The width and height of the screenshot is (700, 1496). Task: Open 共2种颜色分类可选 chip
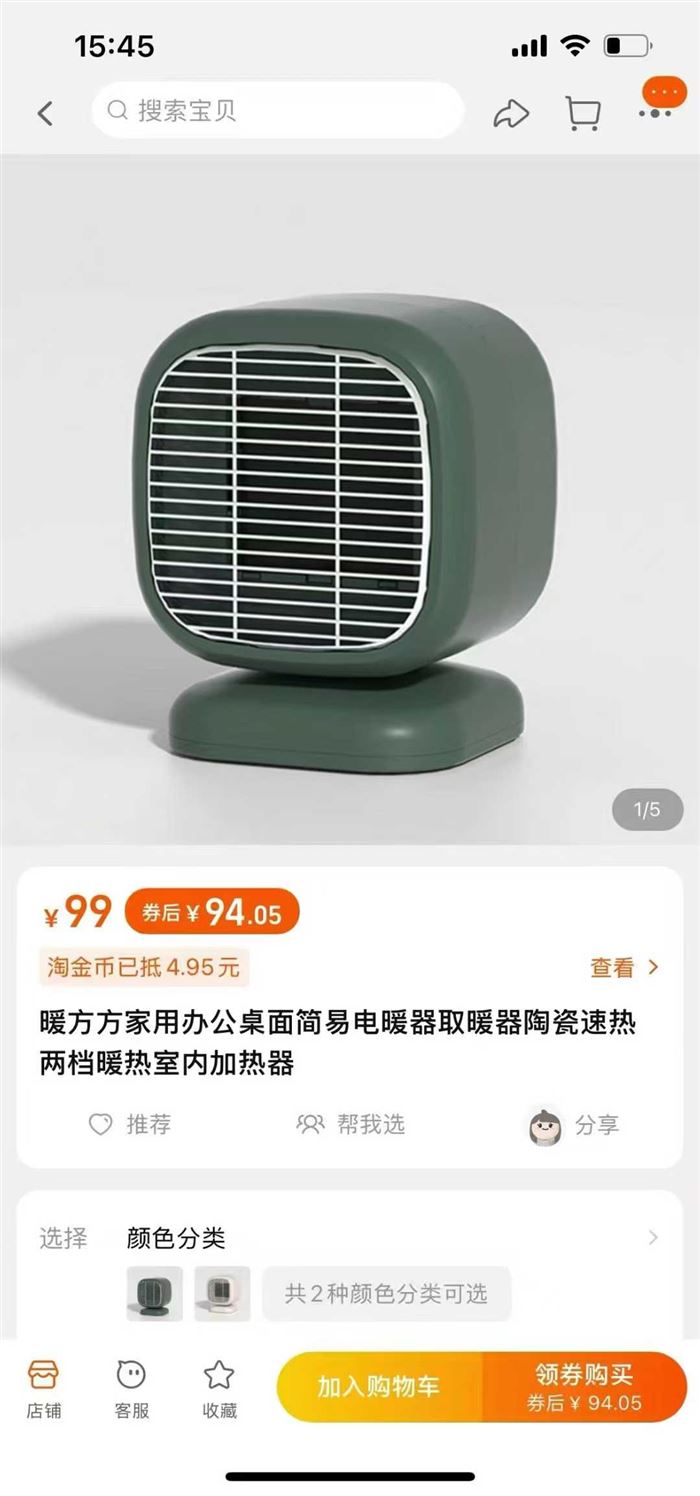click(386, 1293)
